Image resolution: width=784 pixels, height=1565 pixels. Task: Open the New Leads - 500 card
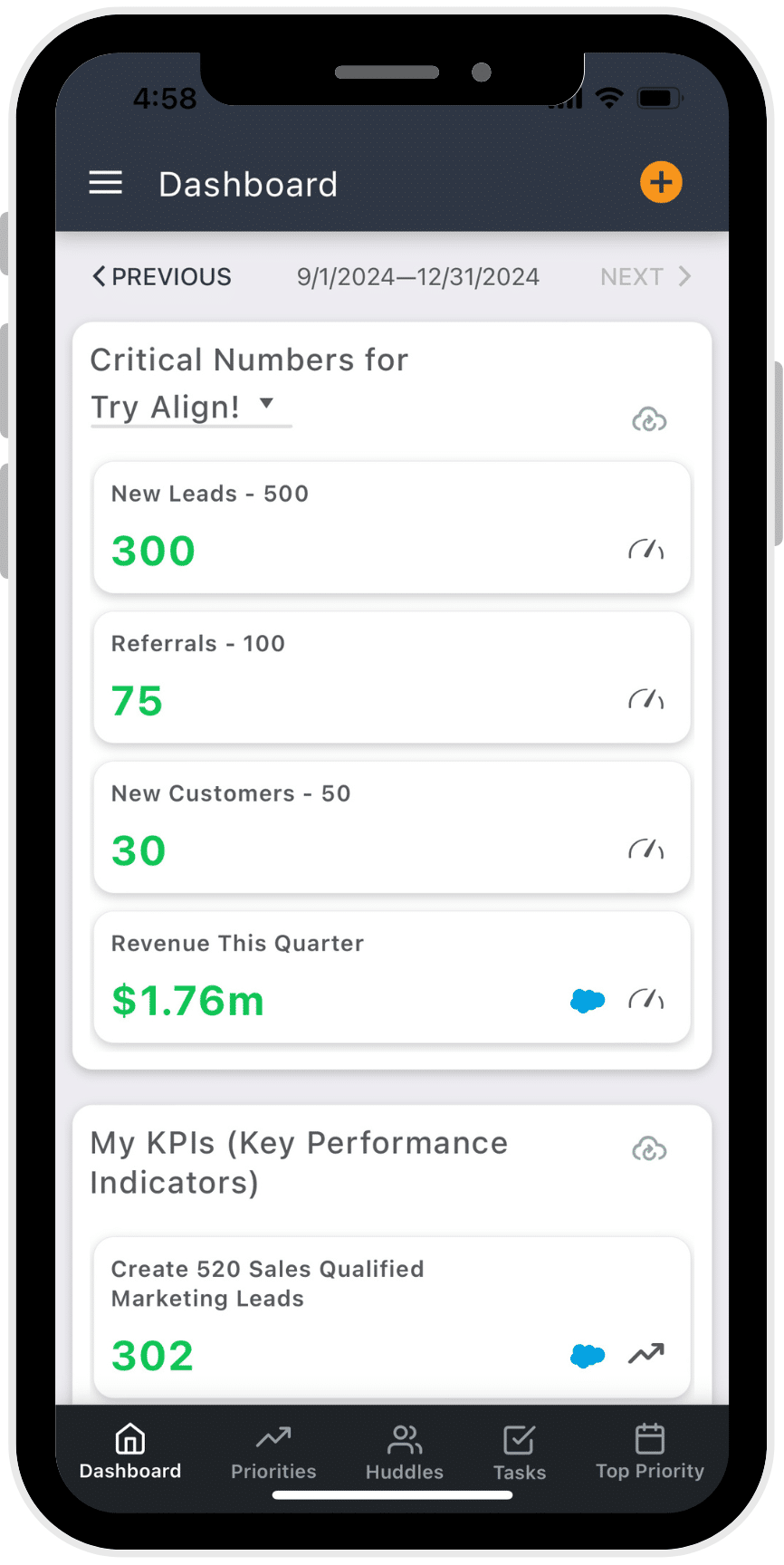coord(362,528)
